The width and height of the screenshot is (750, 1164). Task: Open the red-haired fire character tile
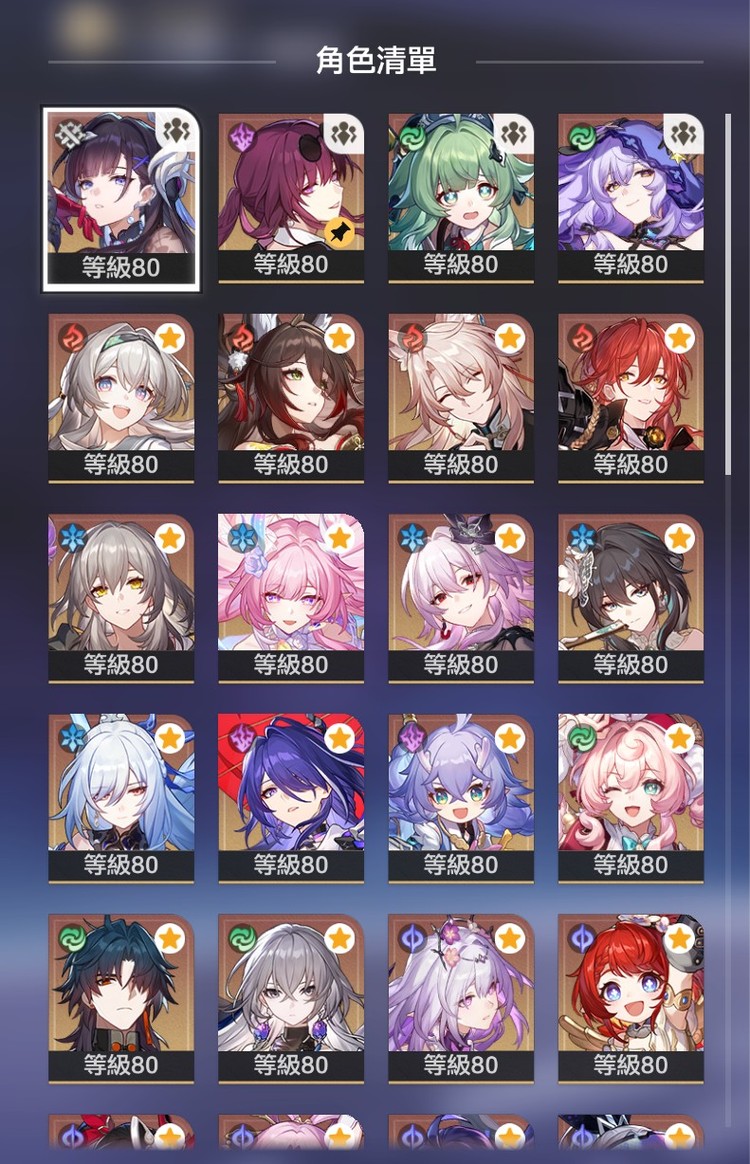[x=631, y=397]
